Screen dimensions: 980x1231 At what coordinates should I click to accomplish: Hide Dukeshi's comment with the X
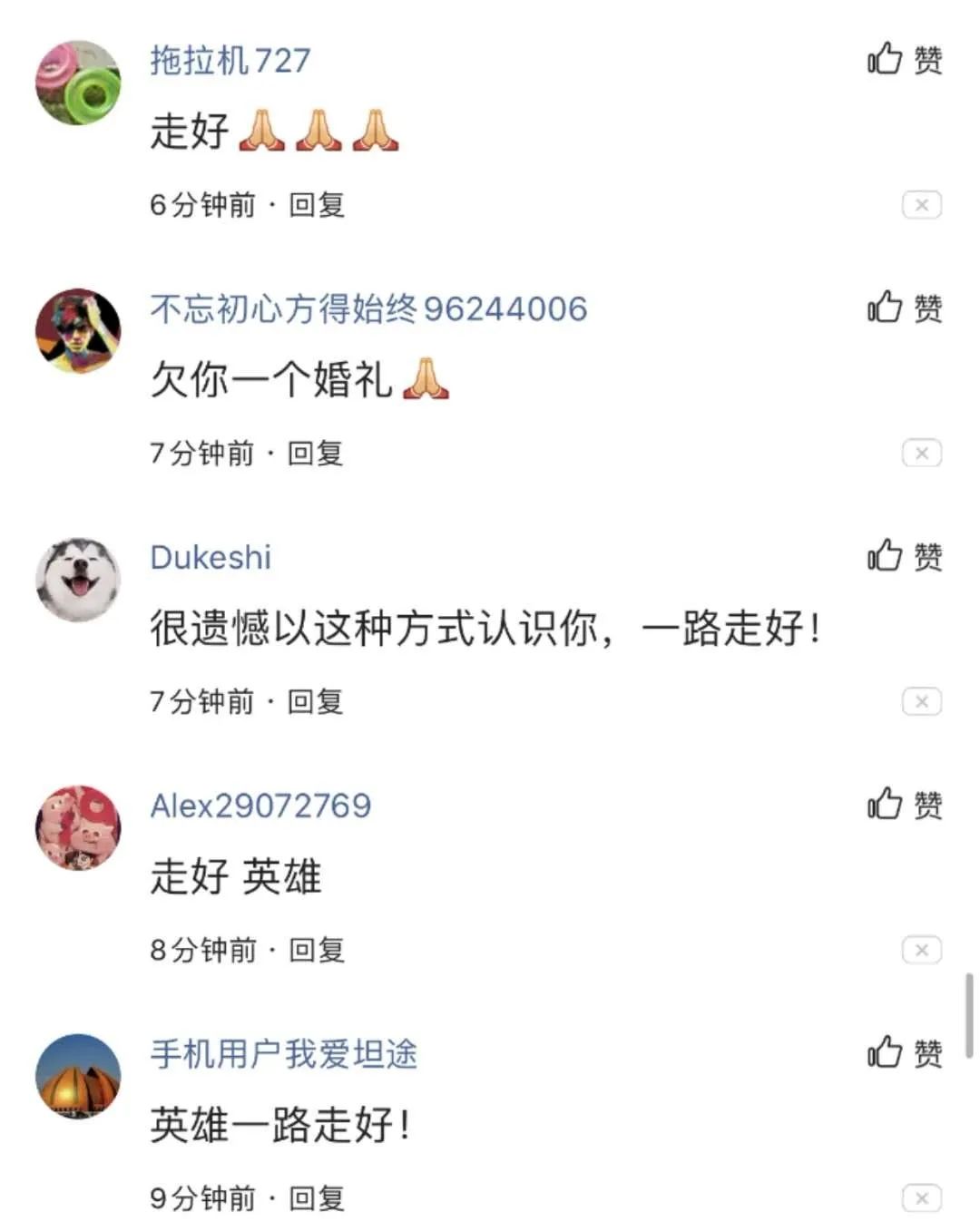click(921, 701)
